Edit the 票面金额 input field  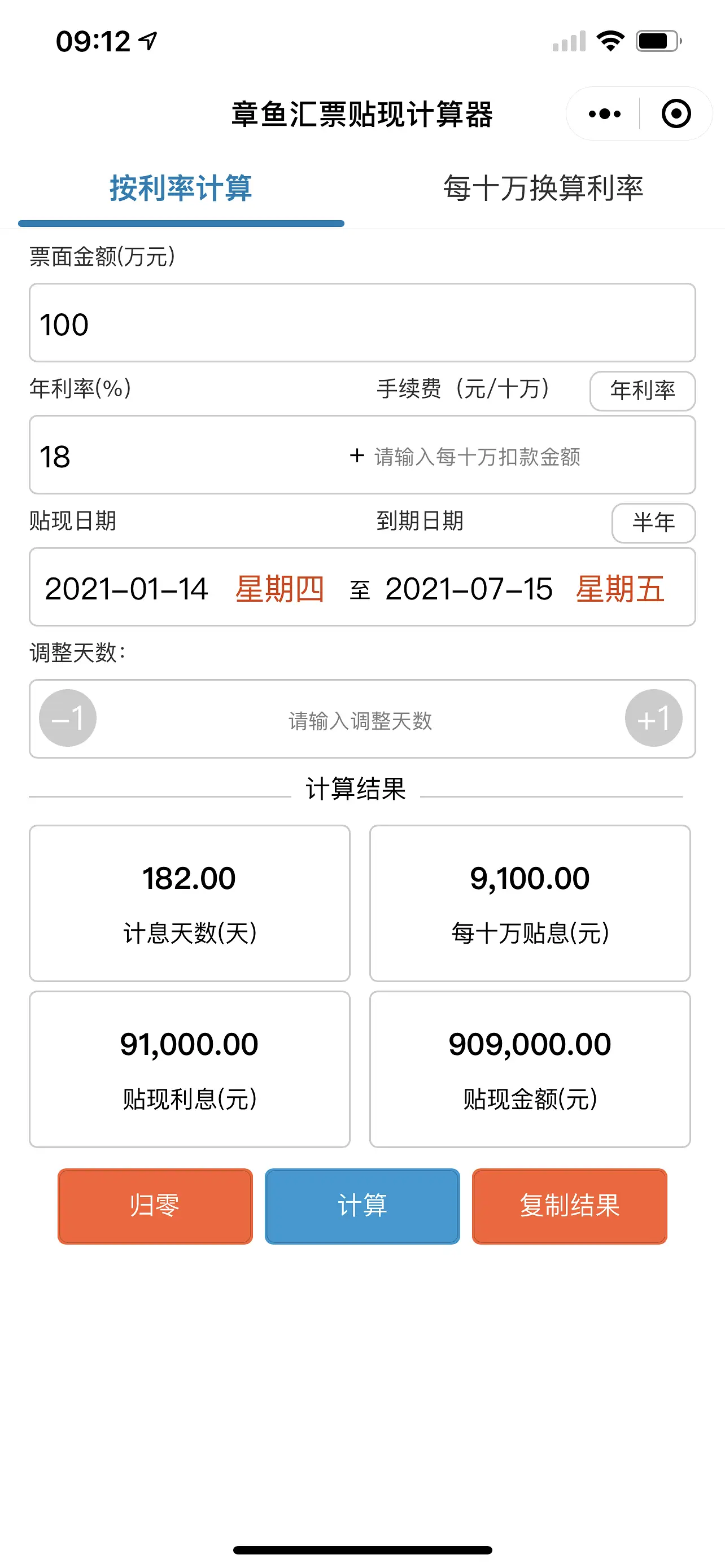click(361, 323)
